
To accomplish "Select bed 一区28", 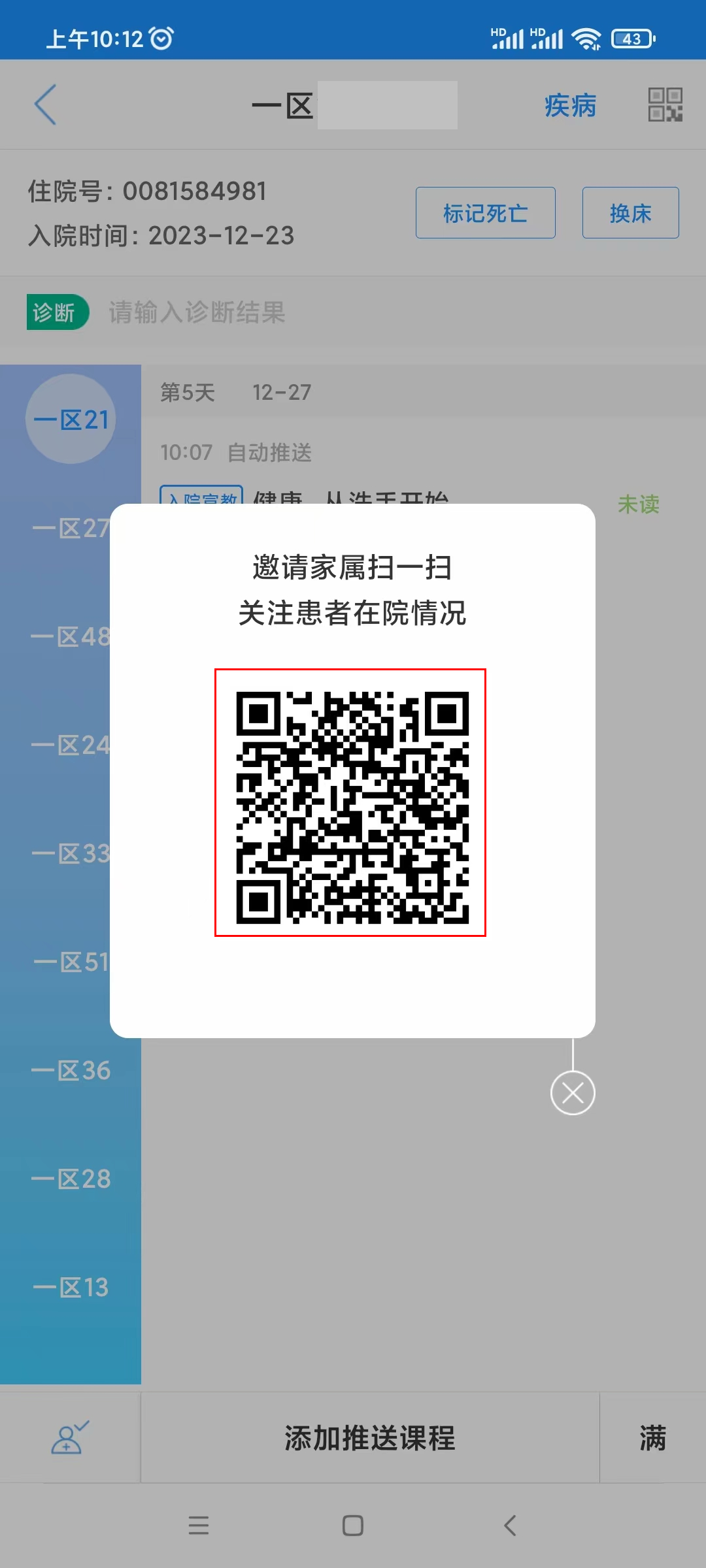I will (71, 1179).
